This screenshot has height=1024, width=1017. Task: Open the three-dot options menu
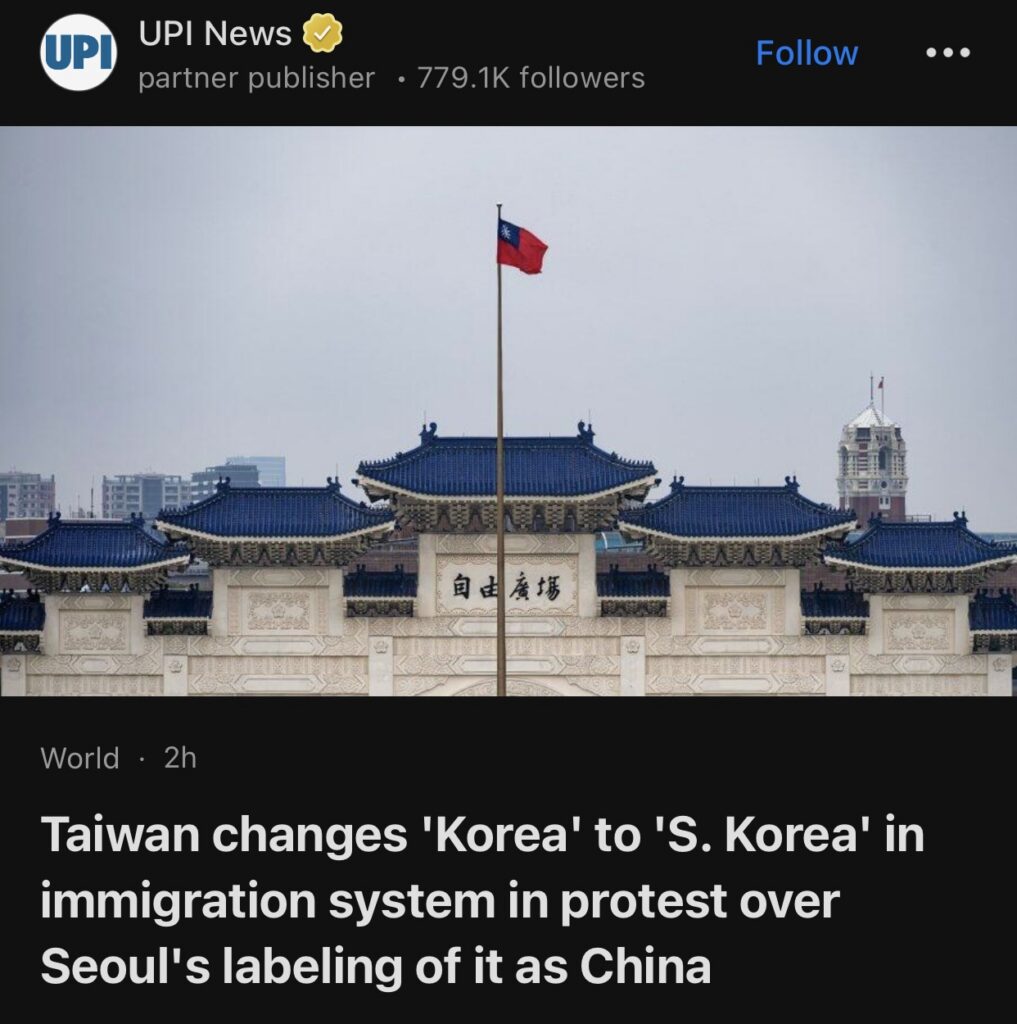947,53
